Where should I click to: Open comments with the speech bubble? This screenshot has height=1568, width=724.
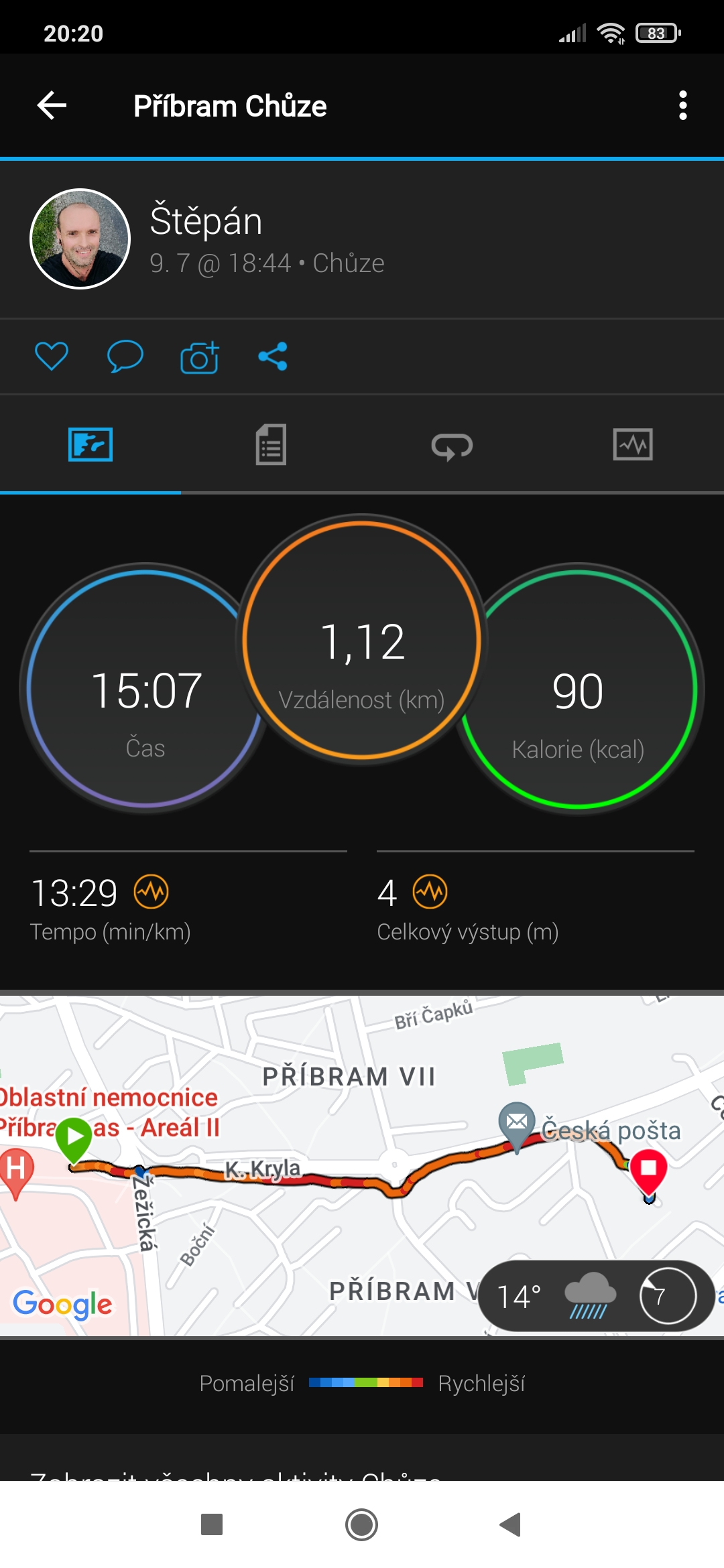[x=125, y=356]
